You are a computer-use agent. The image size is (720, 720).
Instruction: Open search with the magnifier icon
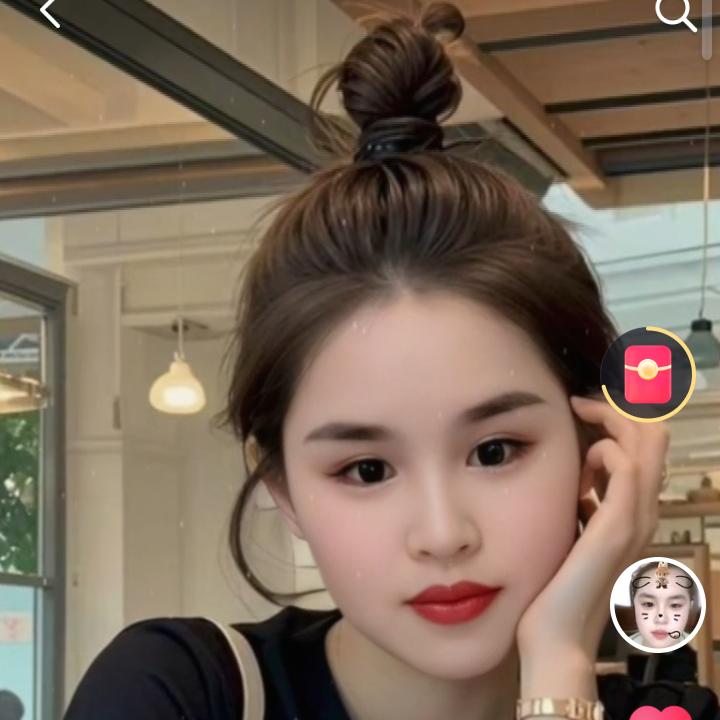click(675, 13)
